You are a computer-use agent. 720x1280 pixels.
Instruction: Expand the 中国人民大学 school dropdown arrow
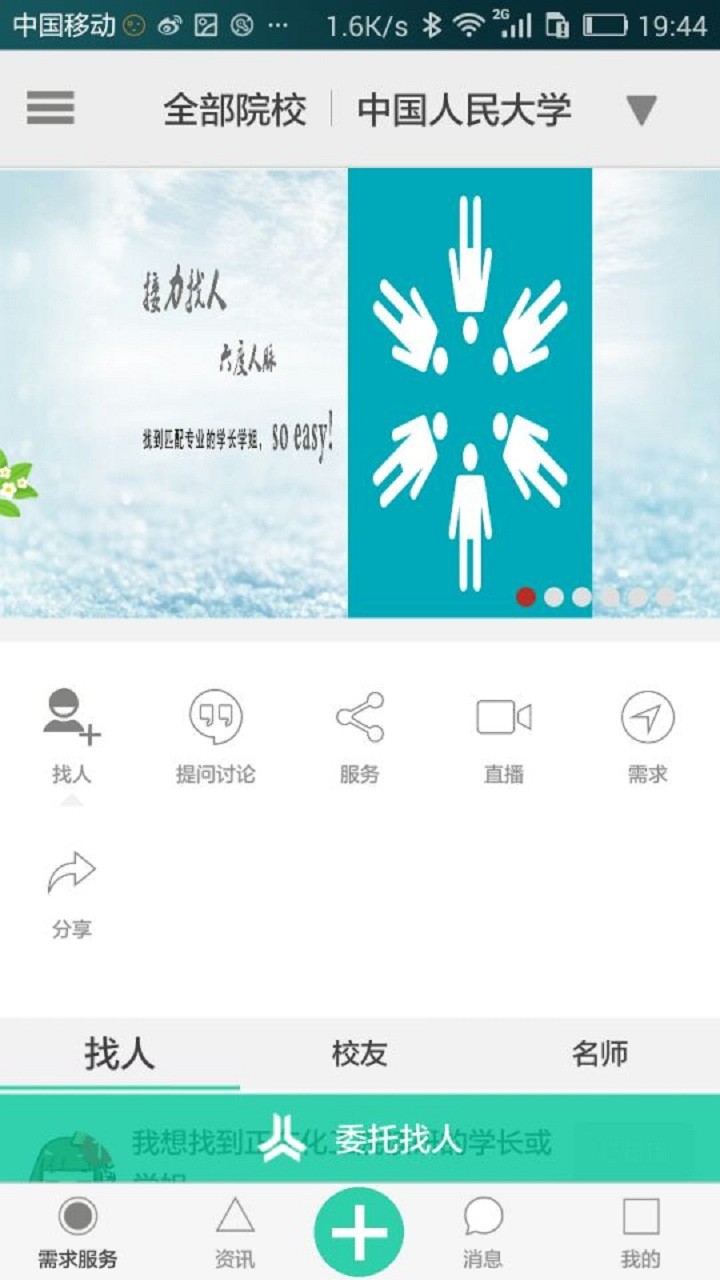[641, 110]
